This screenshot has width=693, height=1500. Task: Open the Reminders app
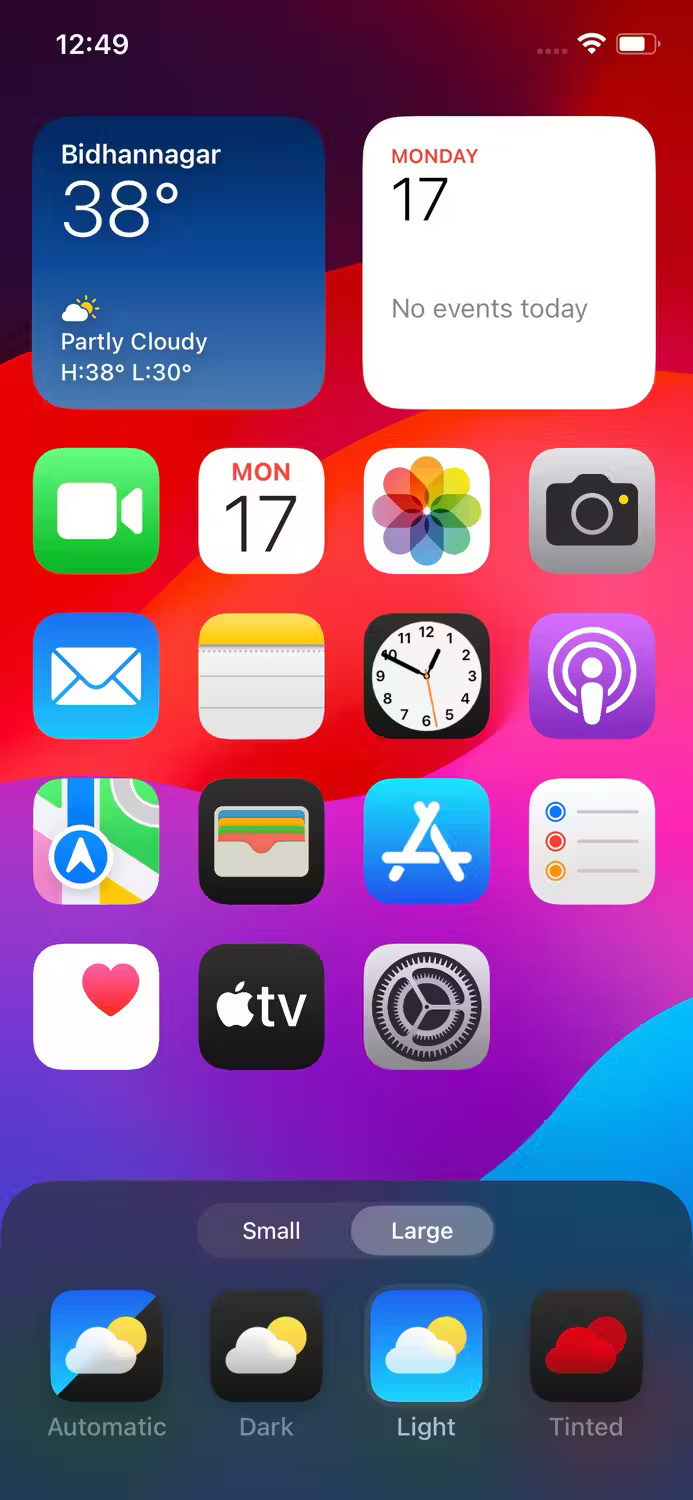pos(591,841)
